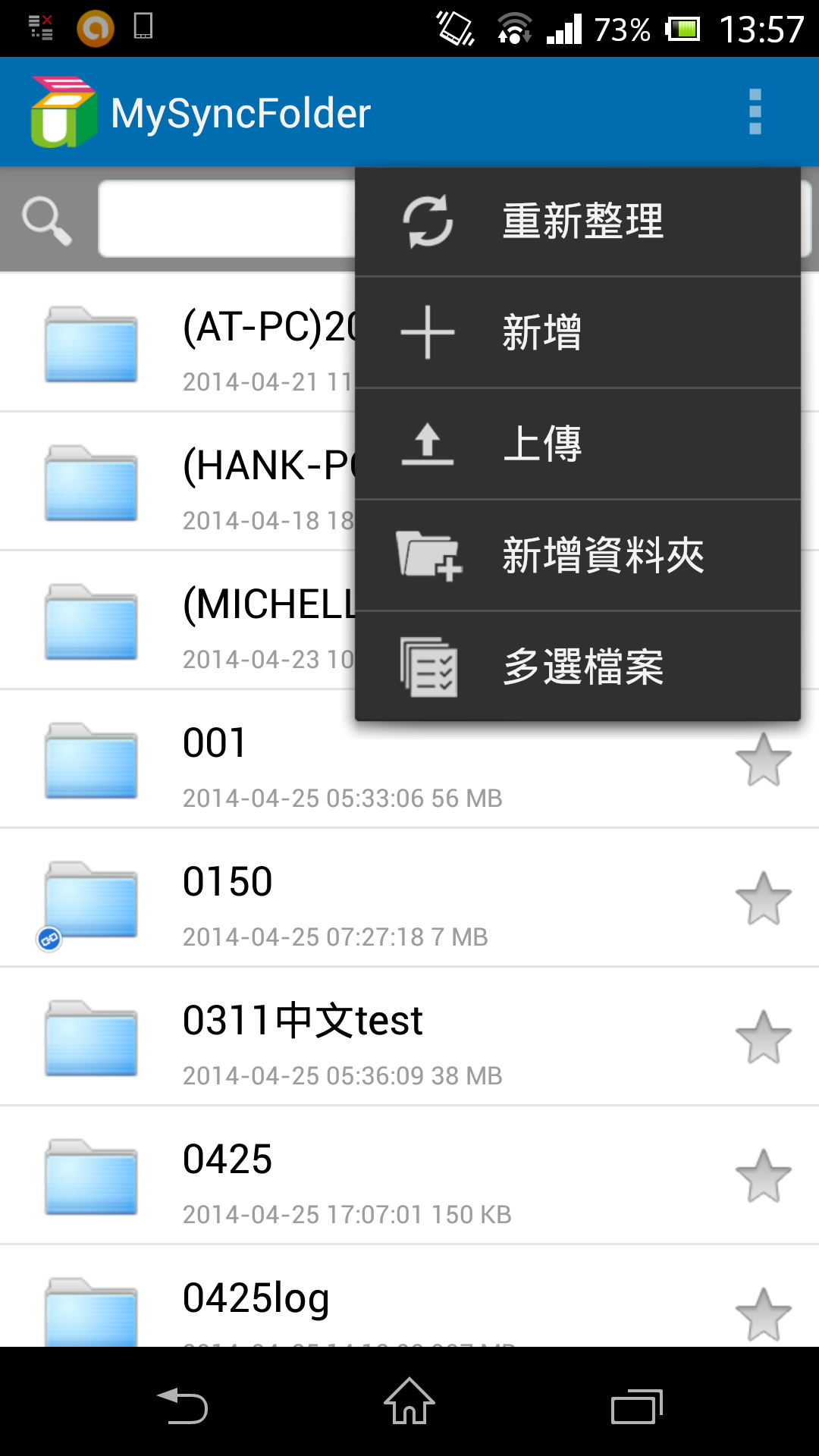
Task: Star the 0425log folder
Action: 763,1315
